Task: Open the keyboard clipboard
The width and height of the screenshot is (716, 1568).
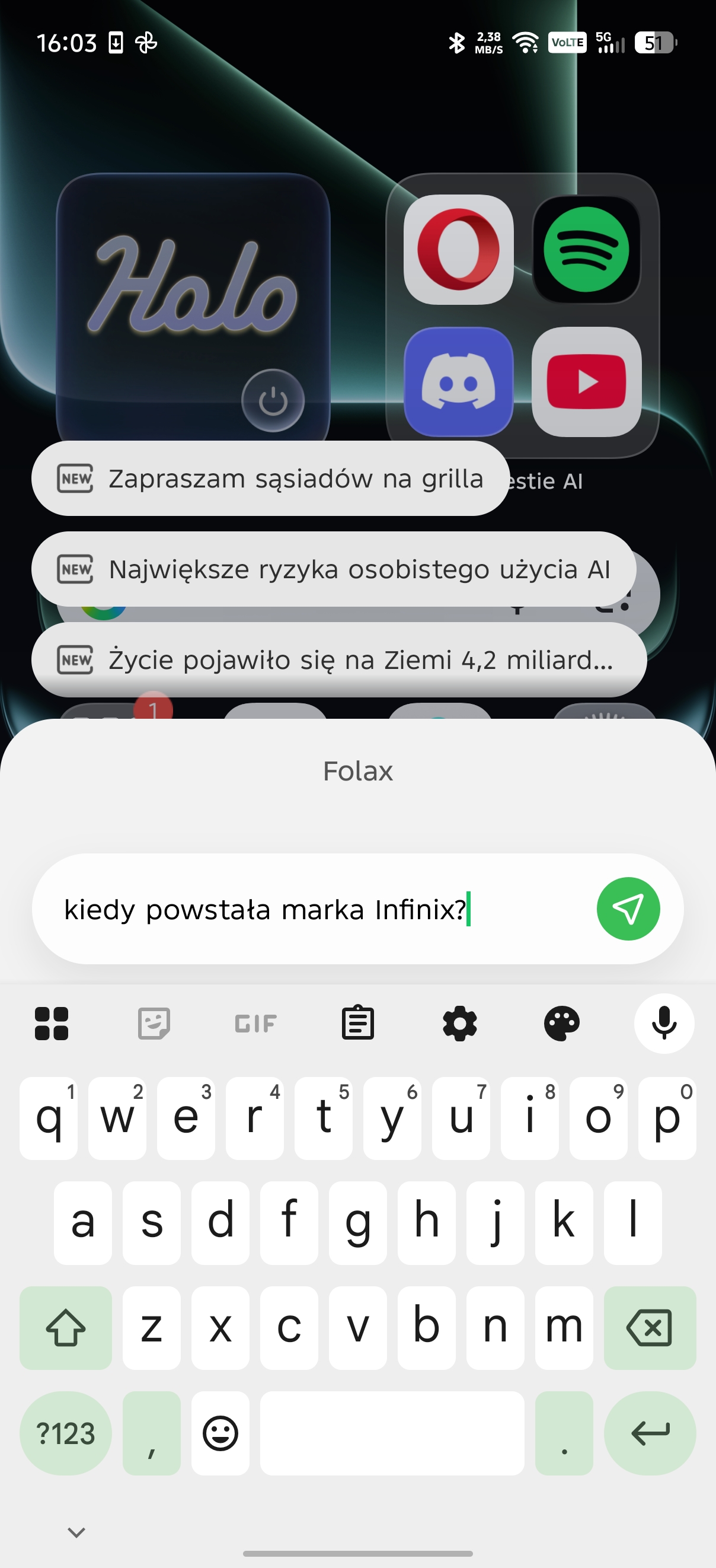Action: [x=357, y=1022]
